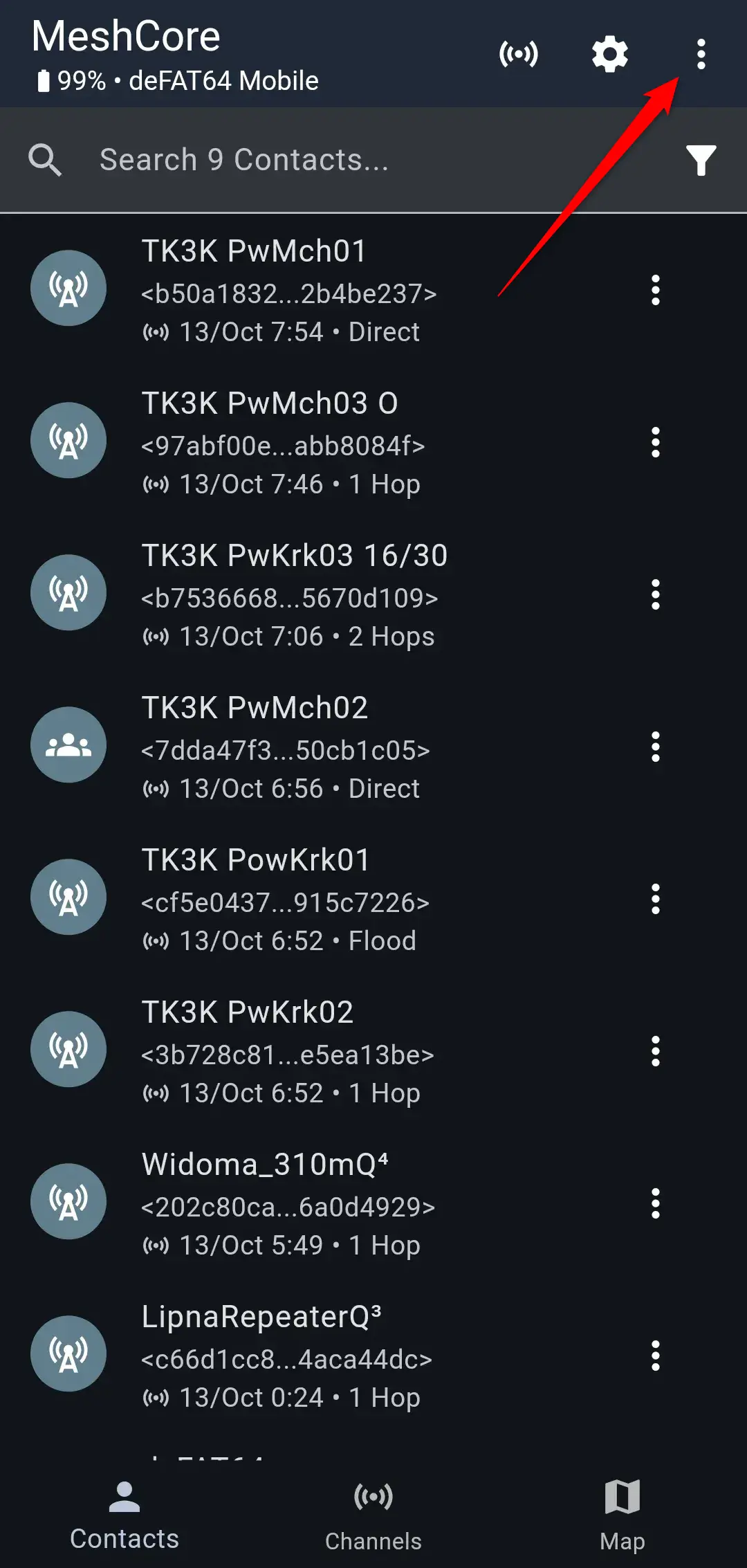
Task: Open the app overflow menu in header
Action: point(701,54)
